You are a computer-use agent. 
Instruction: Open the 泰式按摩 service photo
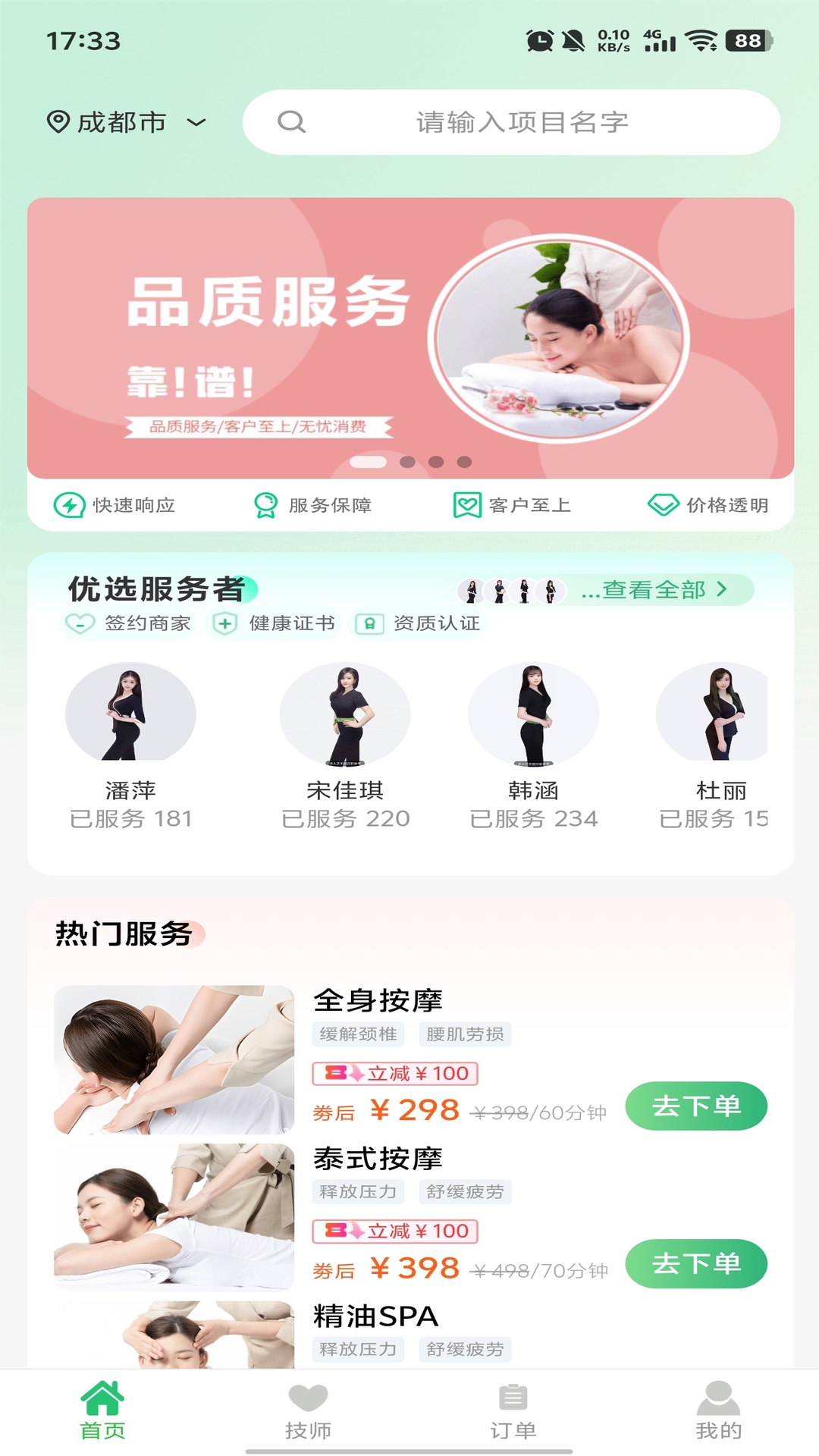tap(174, 1217)
